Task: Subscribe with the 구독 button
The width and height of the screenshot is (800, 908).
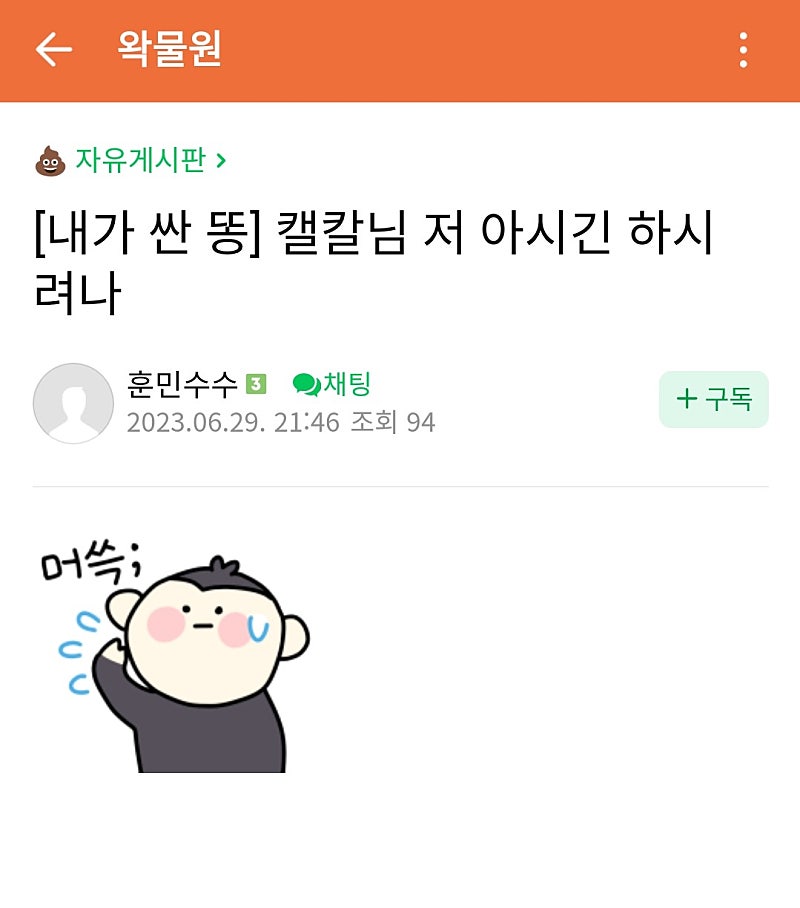Action: point(713,399)
